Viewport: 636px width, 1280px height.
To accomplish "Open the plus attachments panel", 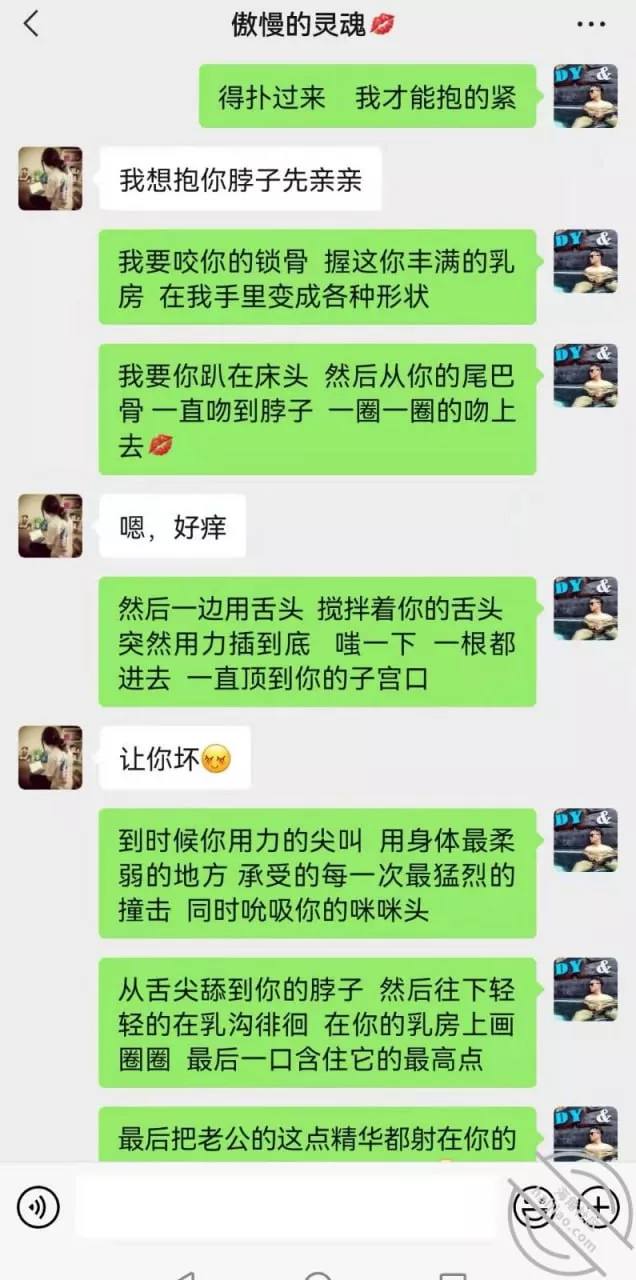I will point(597,1208).
